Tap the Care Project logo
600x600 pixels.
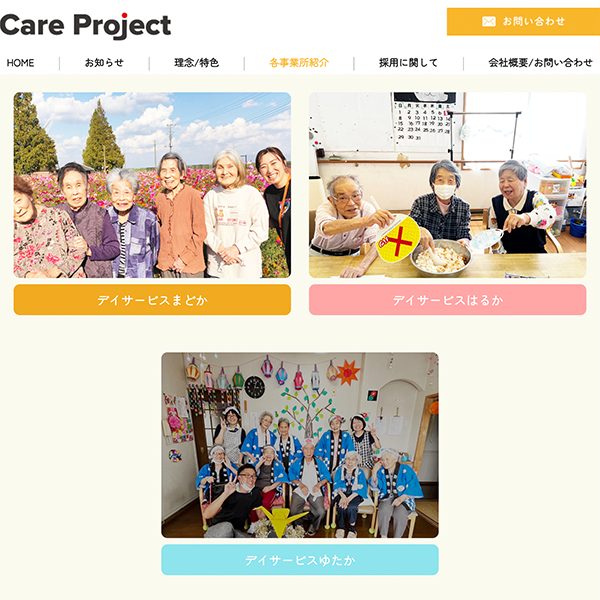(x=85, y=24)
